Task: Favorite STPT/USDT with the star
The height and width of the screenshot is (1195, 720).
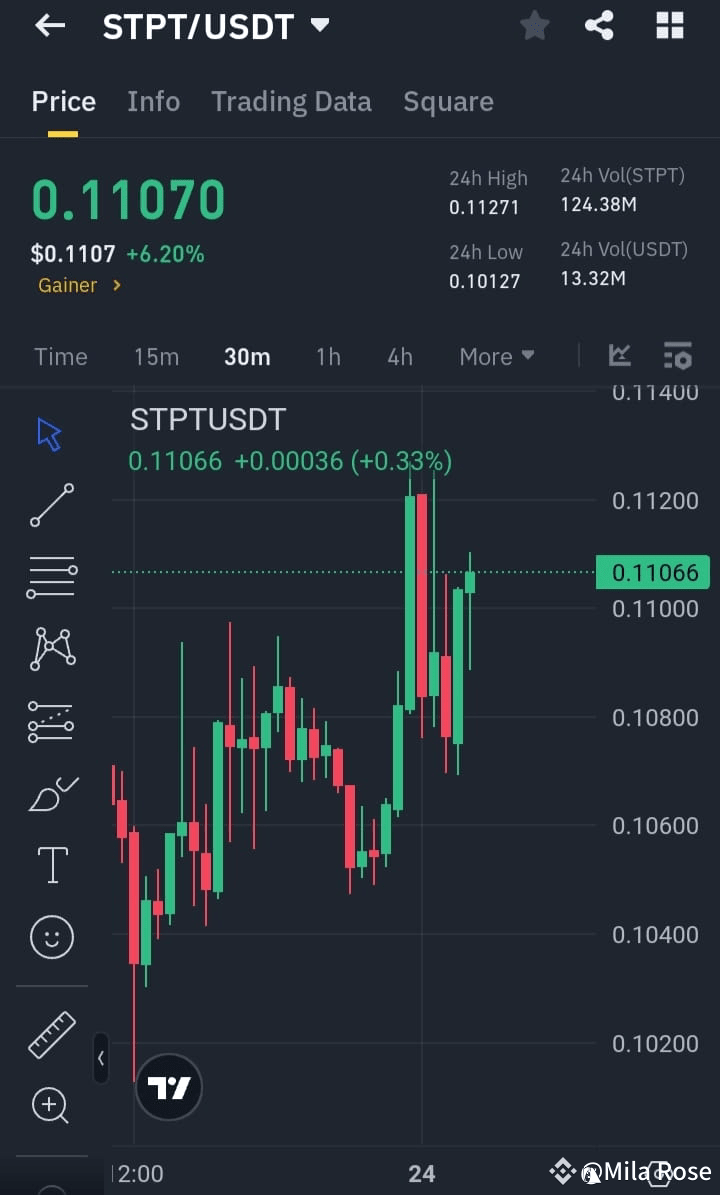Action: click(x=534, y=26)
